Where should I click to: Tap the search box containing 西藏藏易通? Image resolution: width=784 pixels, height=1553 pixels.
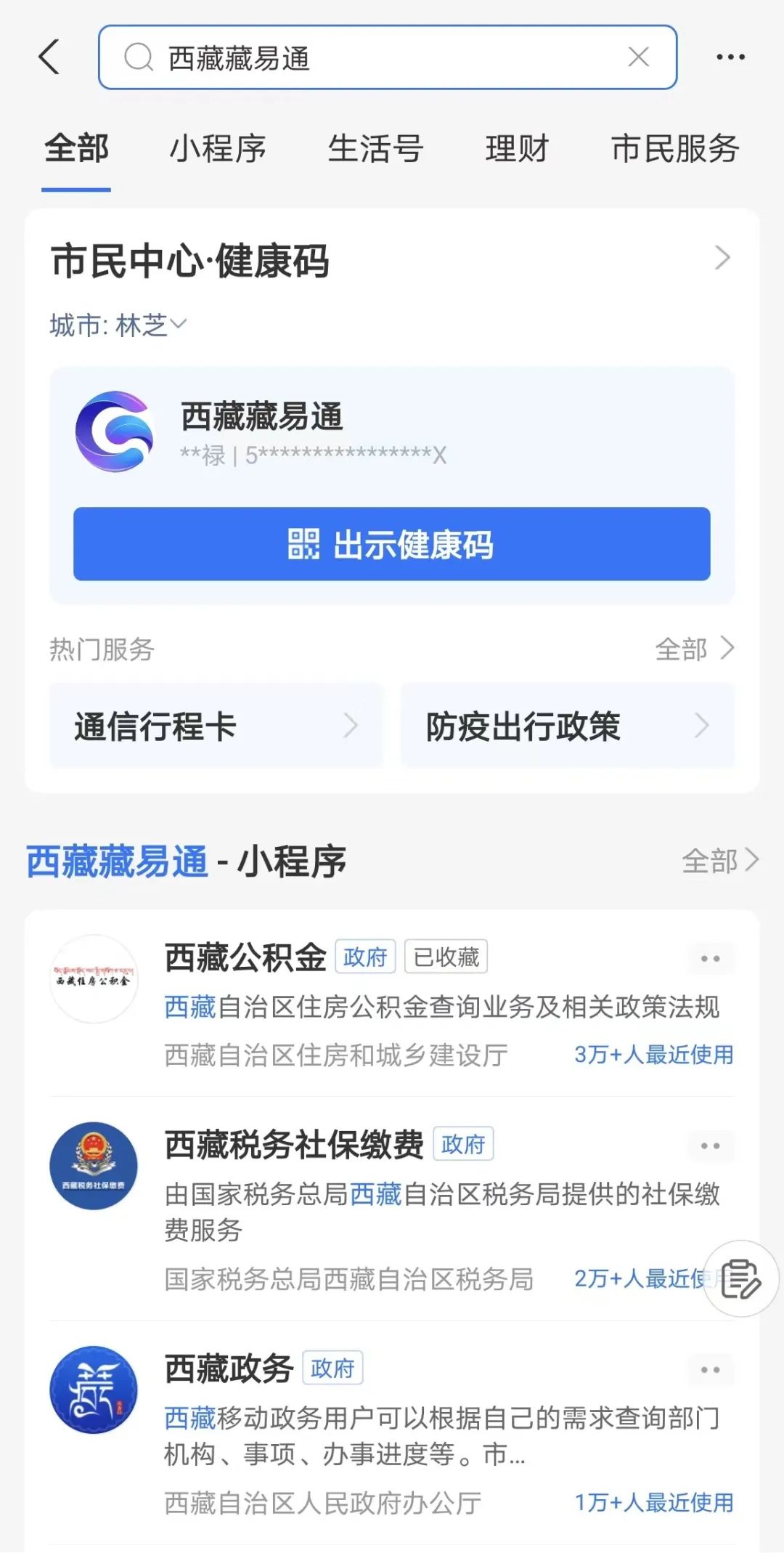388,57
